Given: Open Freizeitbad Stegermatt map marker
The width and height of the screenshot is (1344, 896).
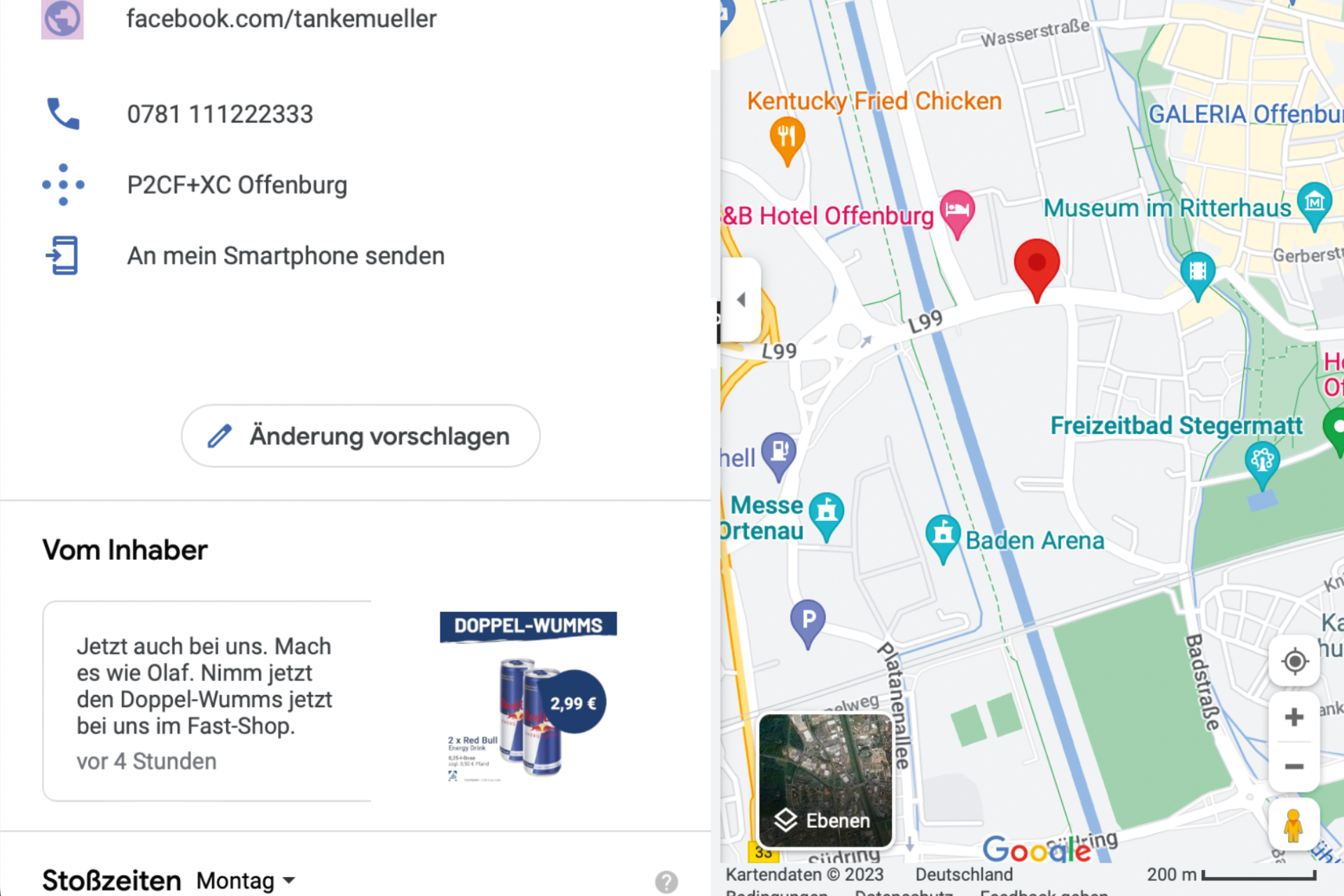Looking at the screenshot, I should (1262, 463).
